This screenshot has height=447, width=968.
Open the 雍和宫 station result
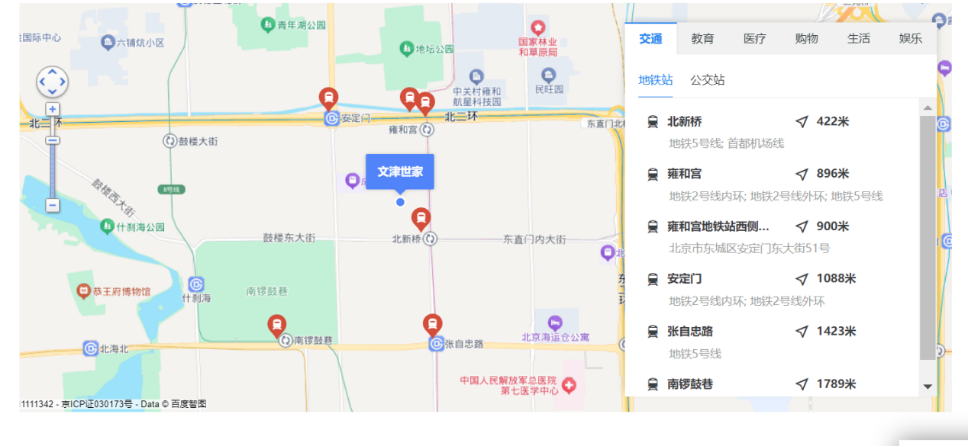coord(685,174)
